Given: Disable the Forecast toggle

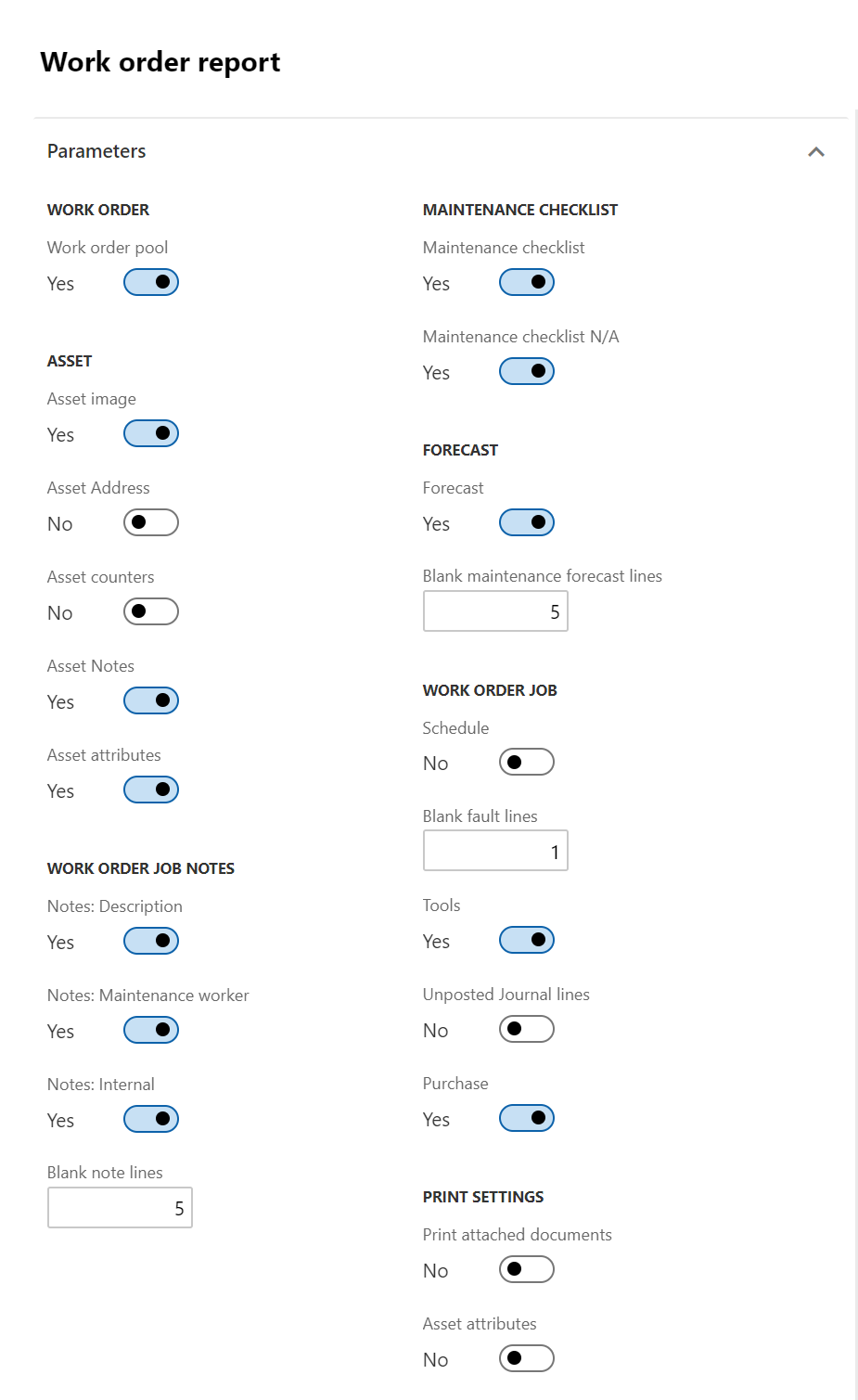Looking at the screenshot, I should (527, 522).
